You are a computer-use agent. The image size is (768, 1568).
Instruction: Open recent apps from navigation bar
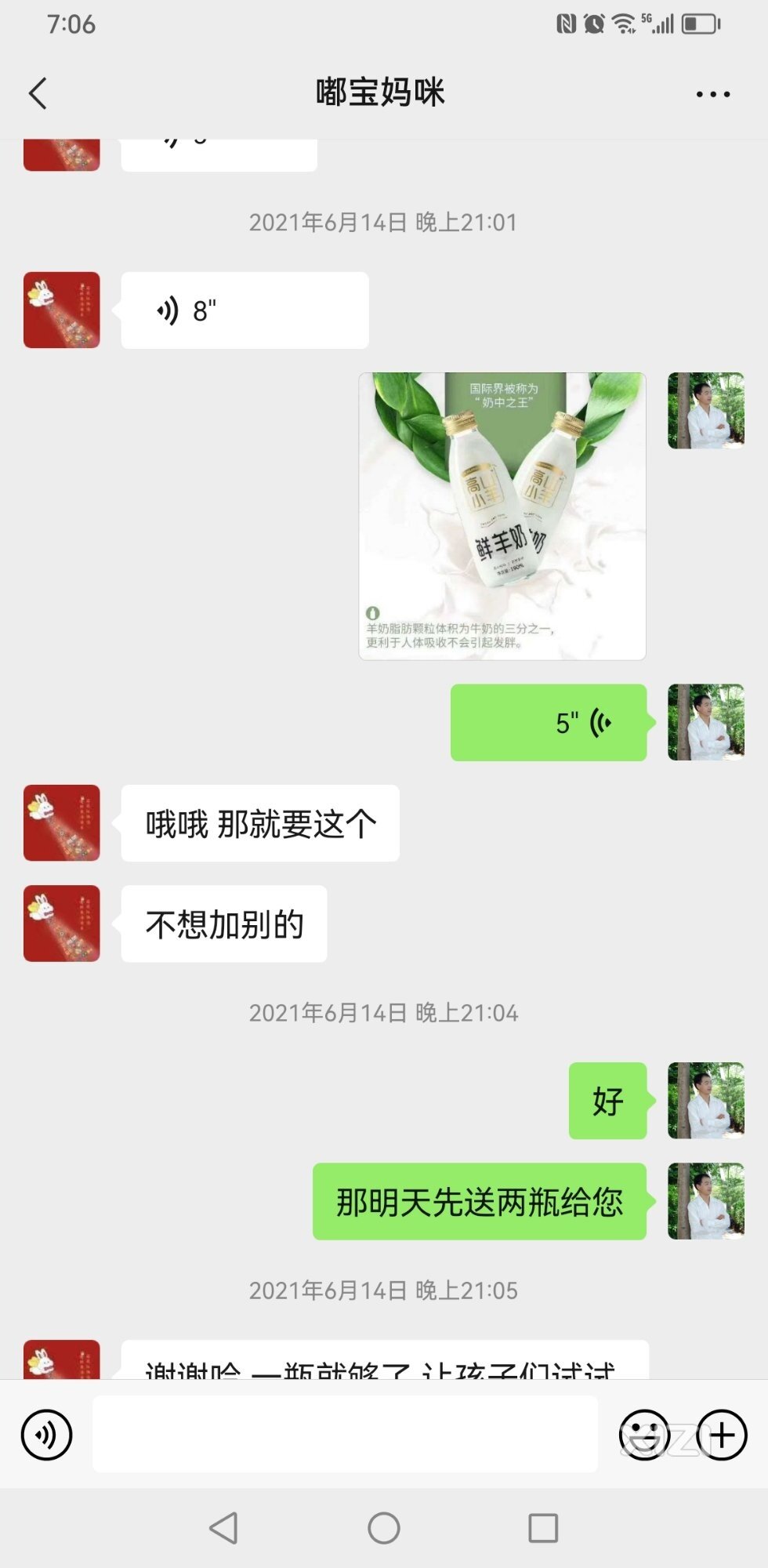coord(543,1528)
